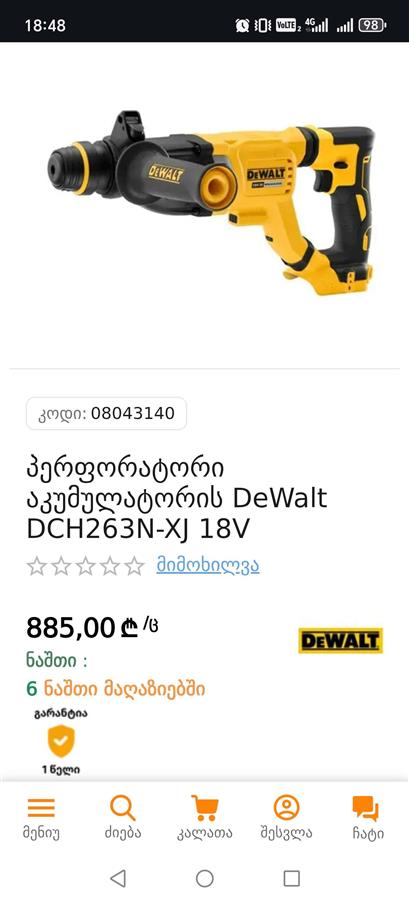This screenshot has width=409, height=900.
Task: Tap the product code 08043140 chip
Action: (x=106, y=413)
